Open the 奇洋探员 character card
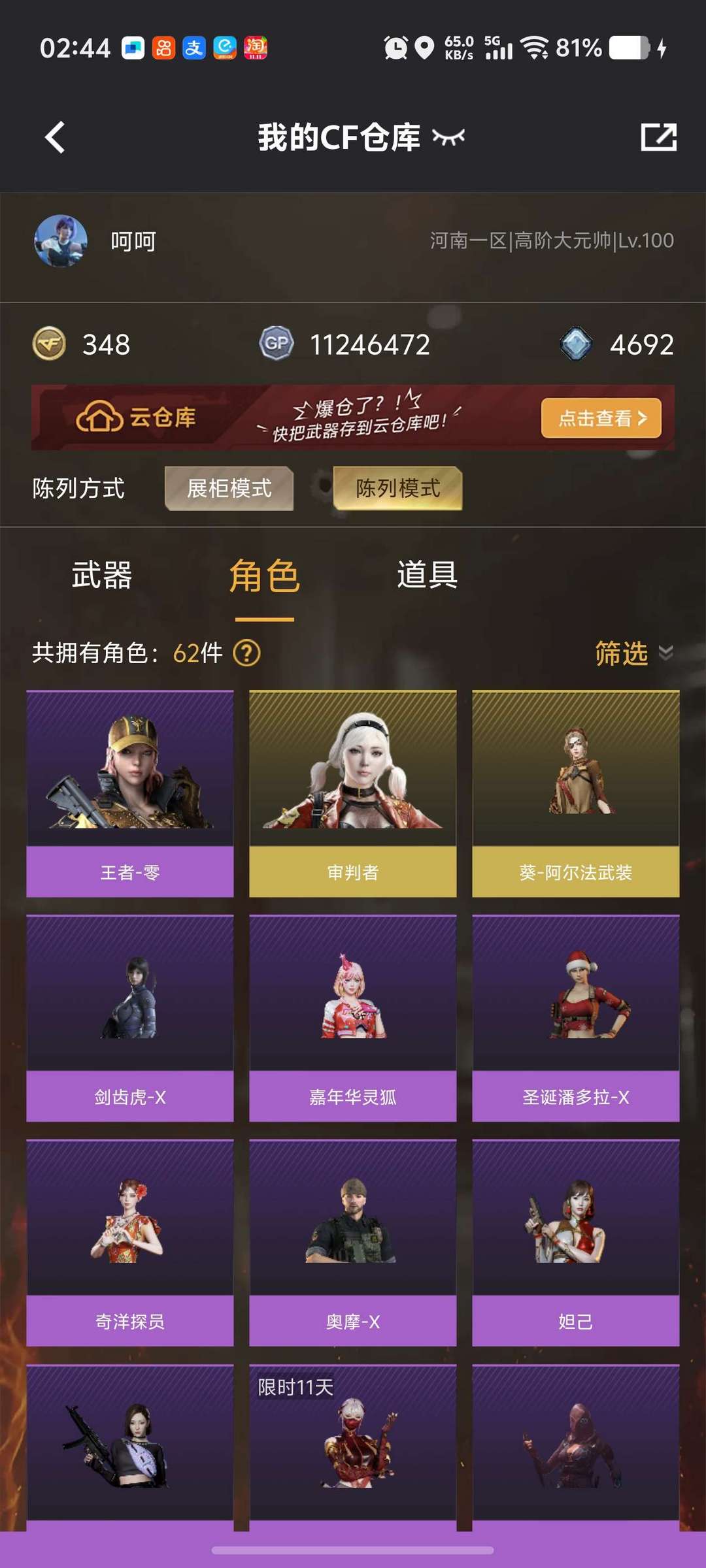The image size is (706, 1568). [130, 1243]
